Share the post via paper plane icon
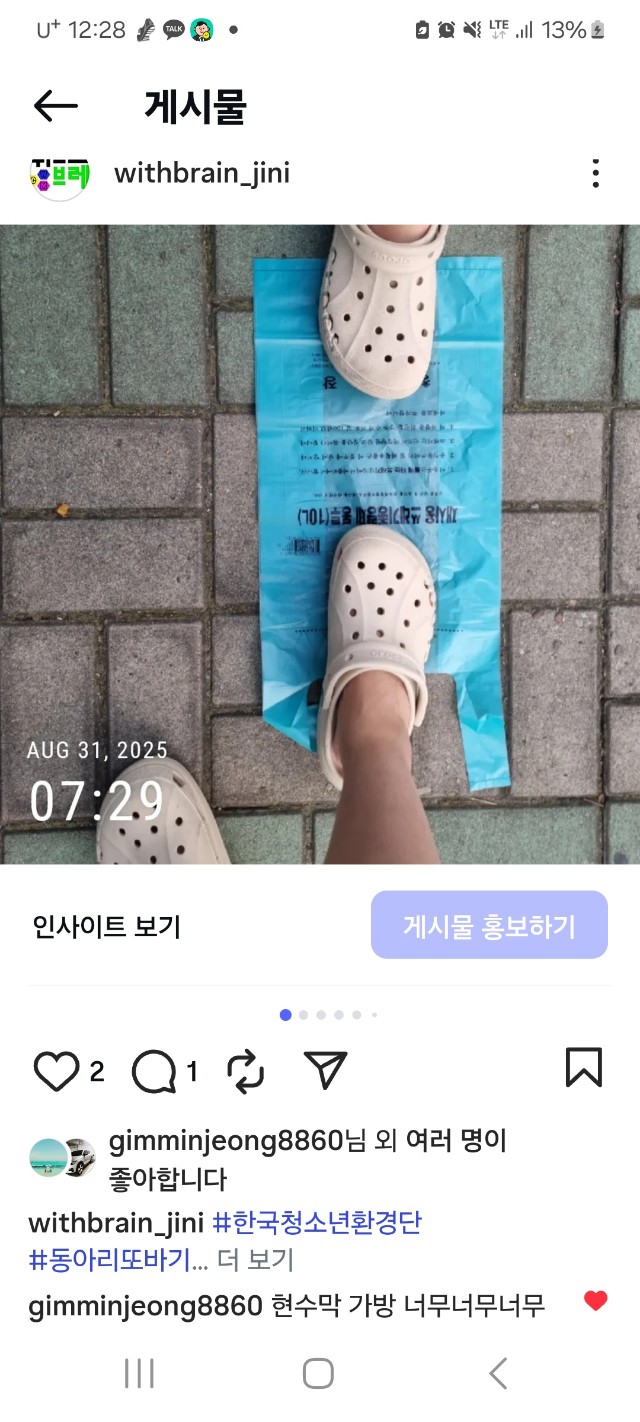The height and width of the screenshot is (1422, 640). 325,1070
